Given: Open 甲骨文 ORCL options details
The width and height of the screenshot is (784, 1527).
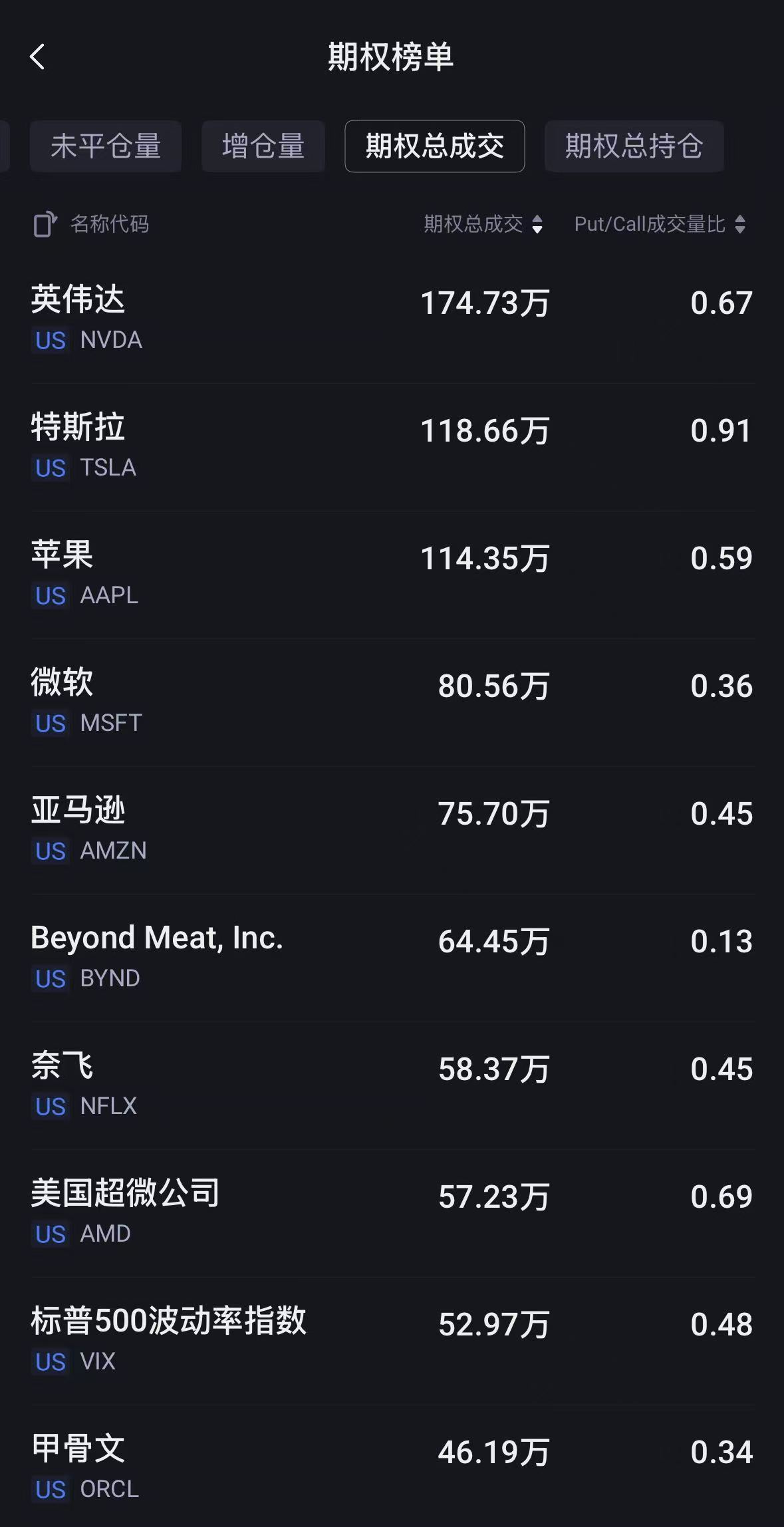Looking at the screenshot, I should click(x=392, y=1467).
